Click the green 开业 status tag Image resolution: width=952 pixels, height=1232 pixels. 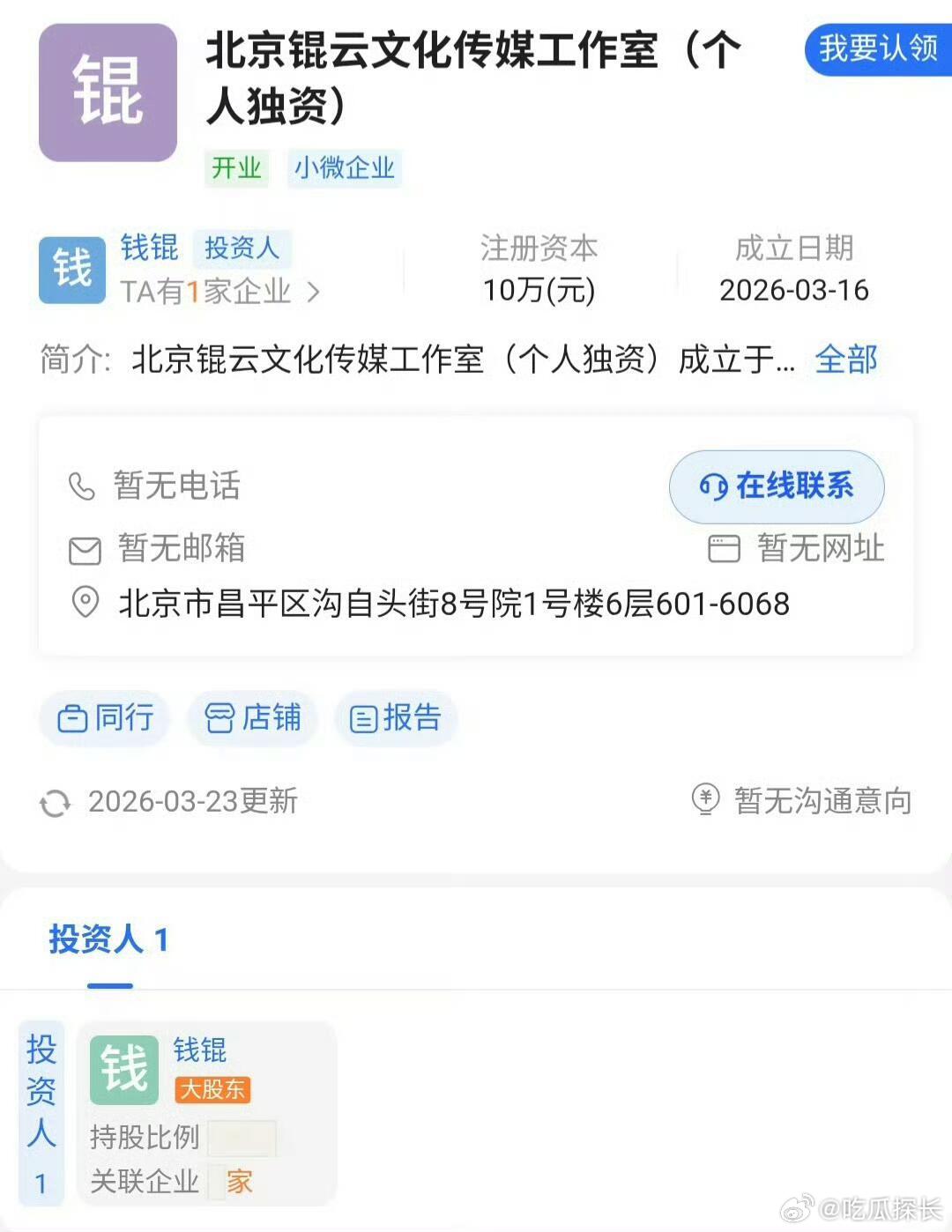click(235, 168)
